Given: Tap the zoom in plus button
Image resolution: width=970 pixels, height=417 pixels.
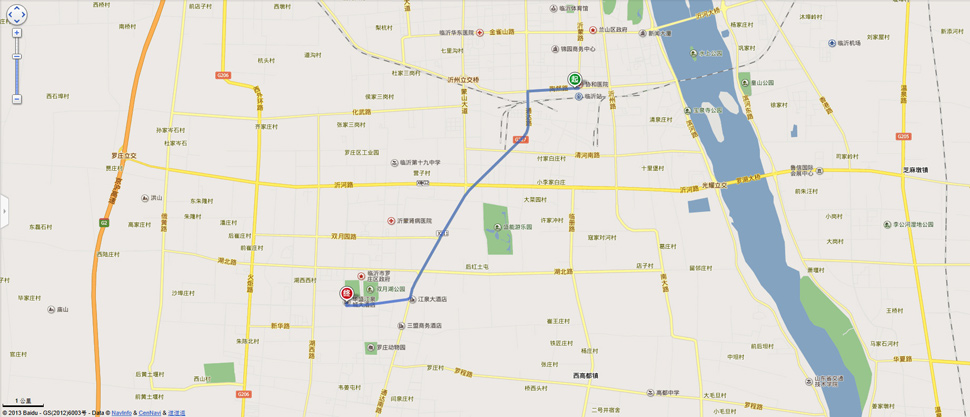Looking at the screenshot, I should coord(17,33).
